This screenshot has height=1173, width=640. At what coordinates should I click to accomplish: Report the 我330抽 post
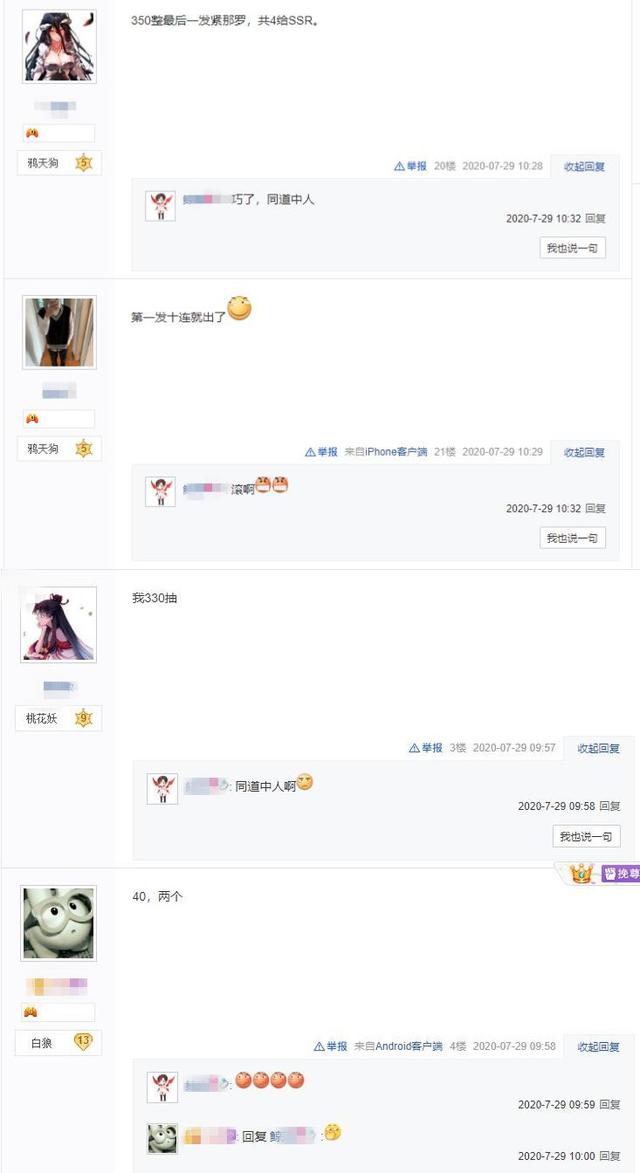coord(426,748)
